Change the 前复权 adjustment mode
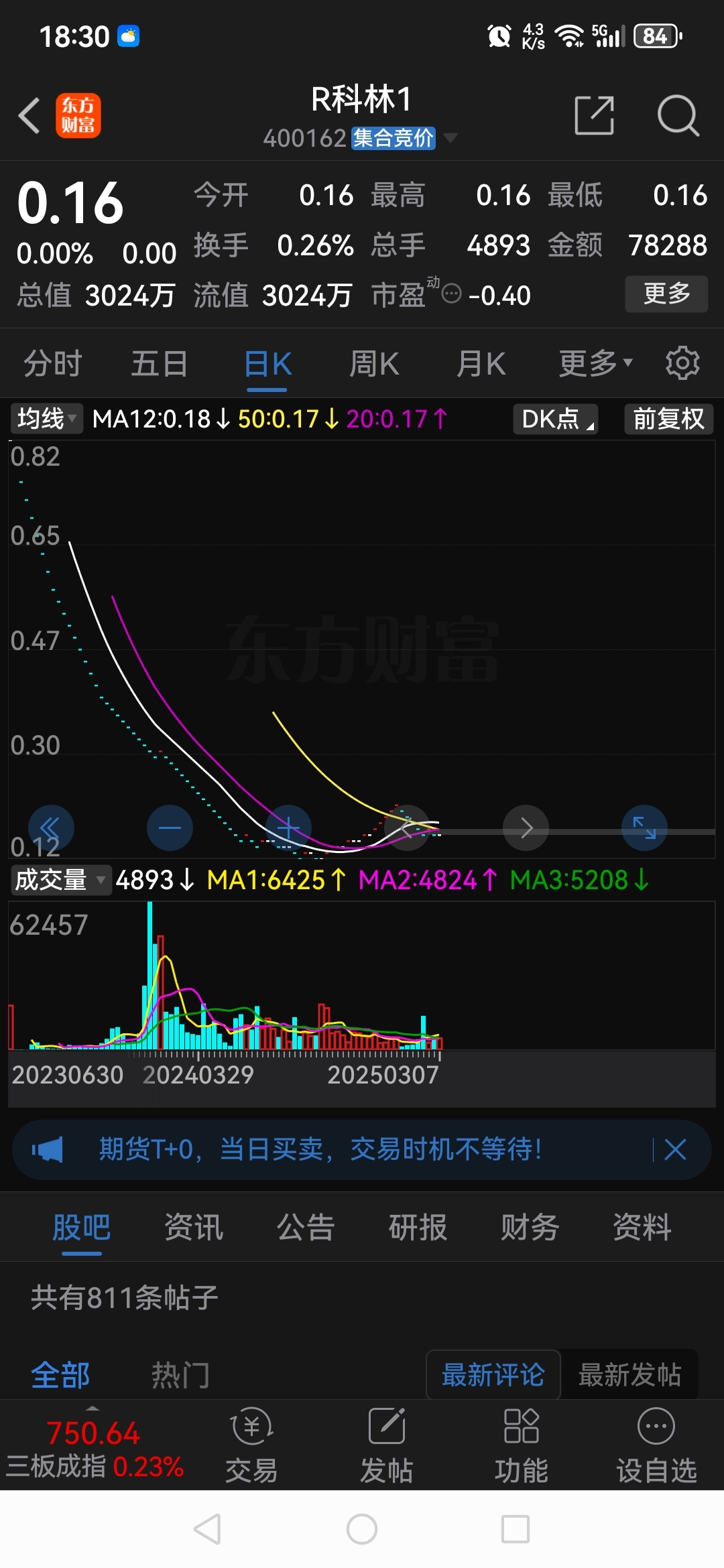This screenshot has height=1568, width=724. click(668, 419)
